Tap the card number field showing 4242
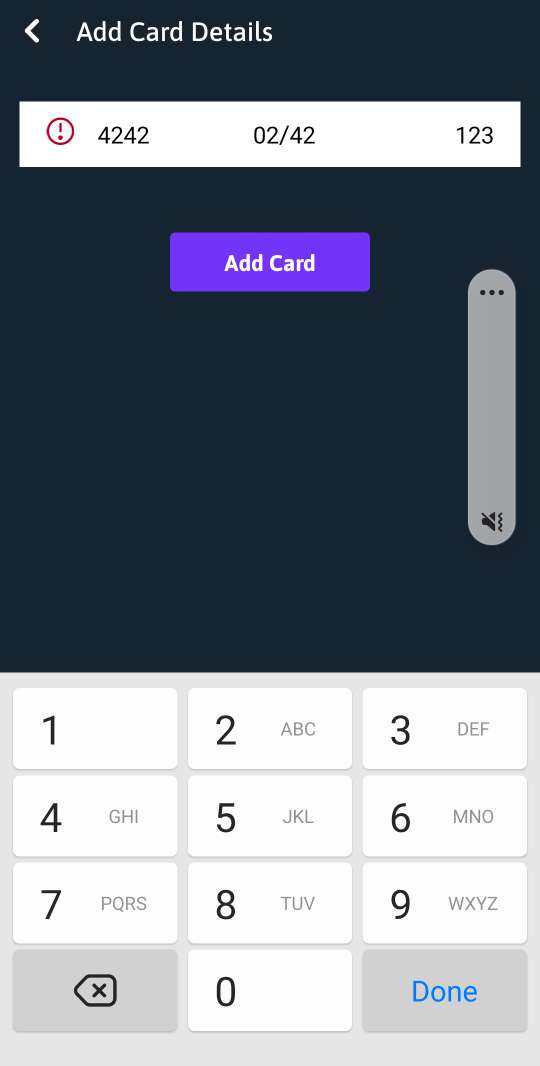The width and height of the screenshot is (540, 1066). pyautogui.click(x=123, y=135)
